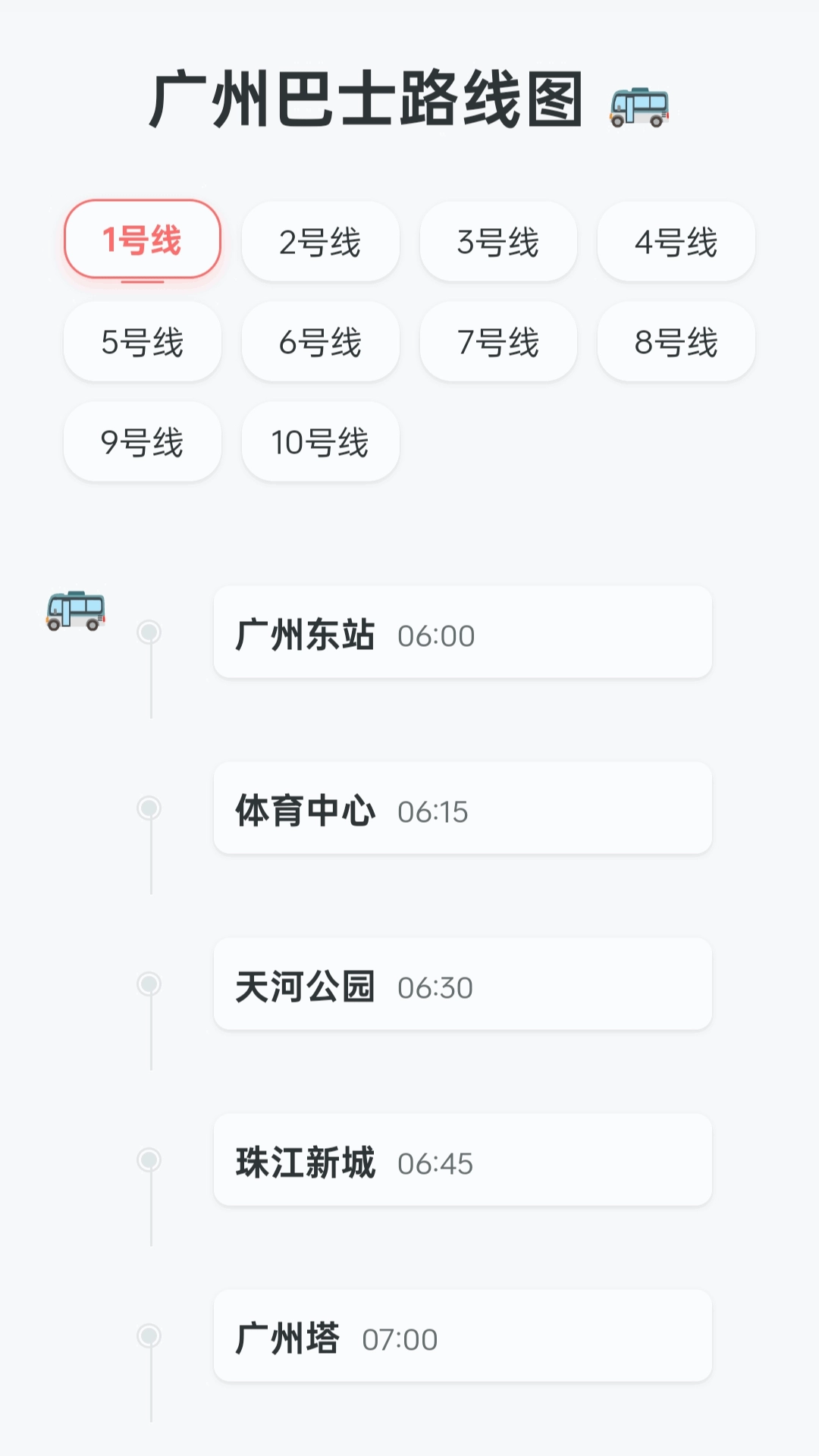The image size is (819, 1456).
Task: Open the 10号线 route
Action: (319, 442)
